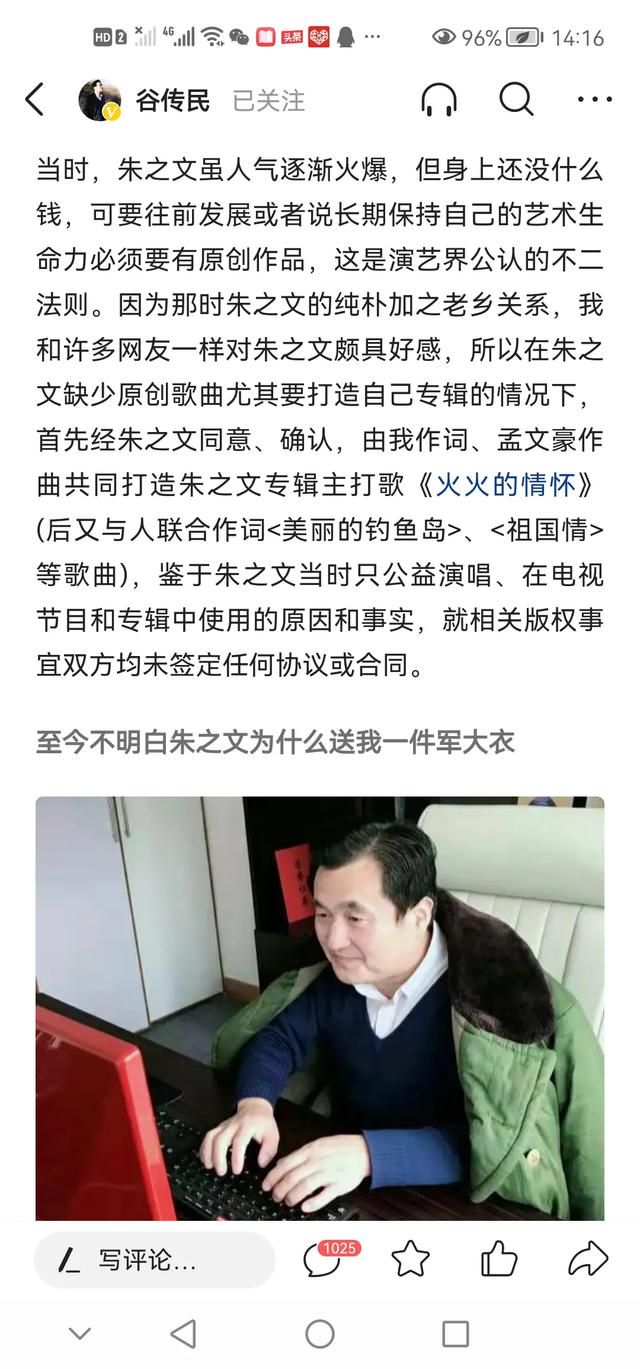Share this article via arrow icon

589,1259
